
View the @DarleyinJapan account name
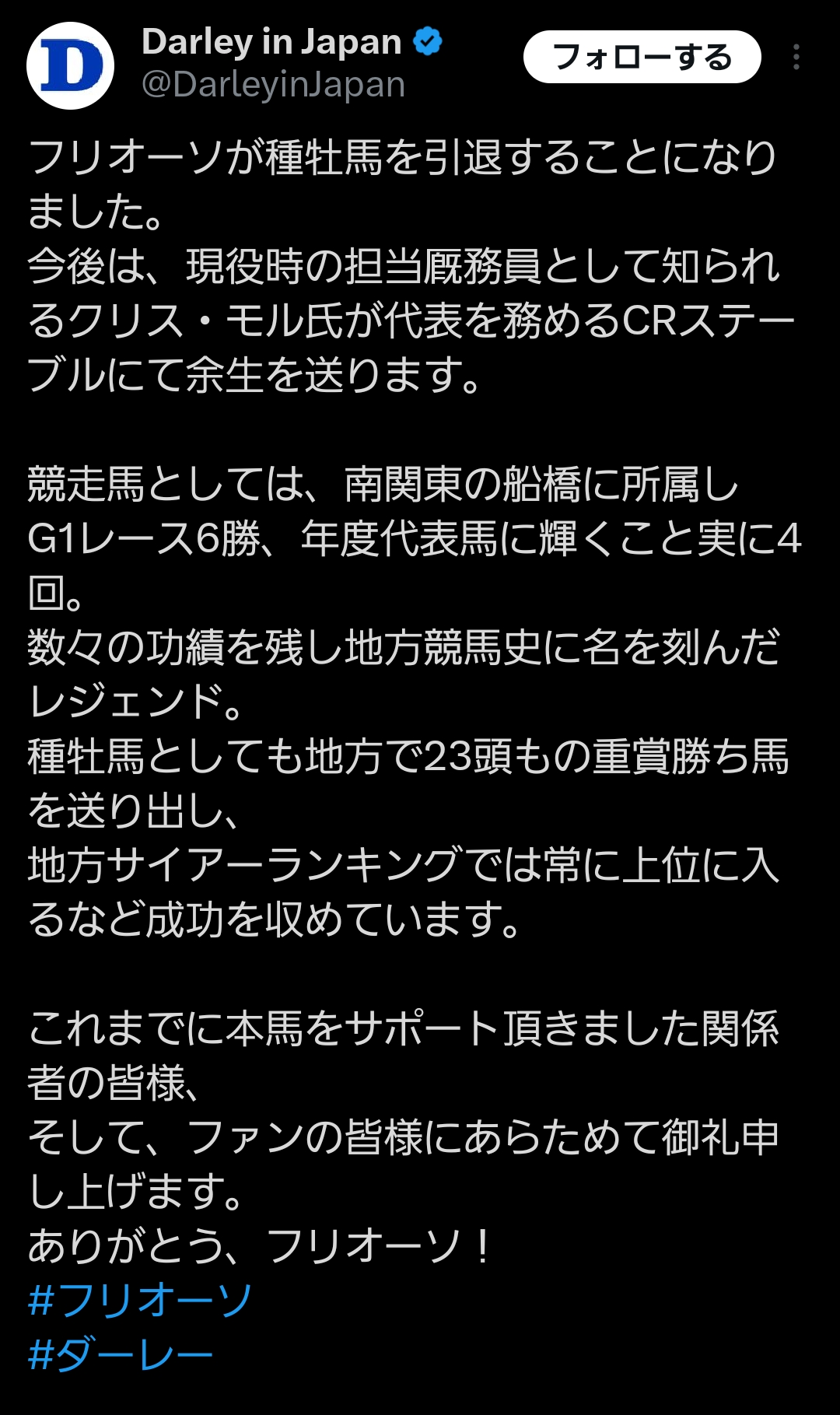273,84
